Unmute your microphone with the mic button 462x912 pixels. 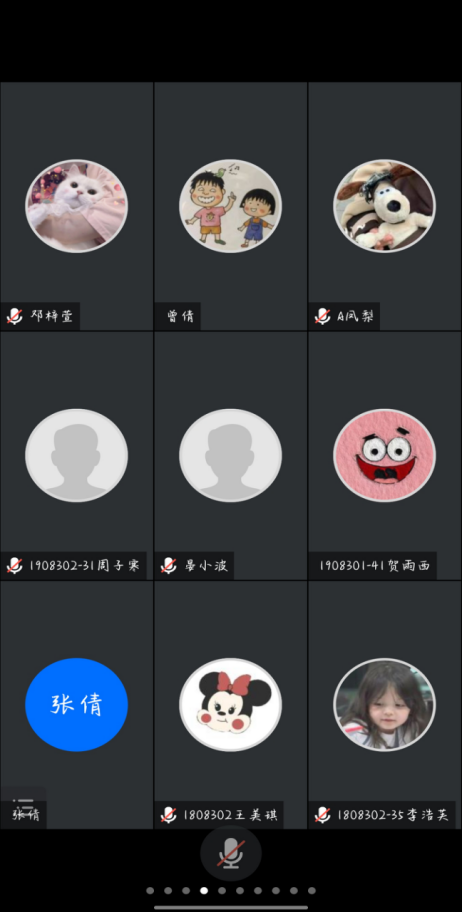point(231,853)
